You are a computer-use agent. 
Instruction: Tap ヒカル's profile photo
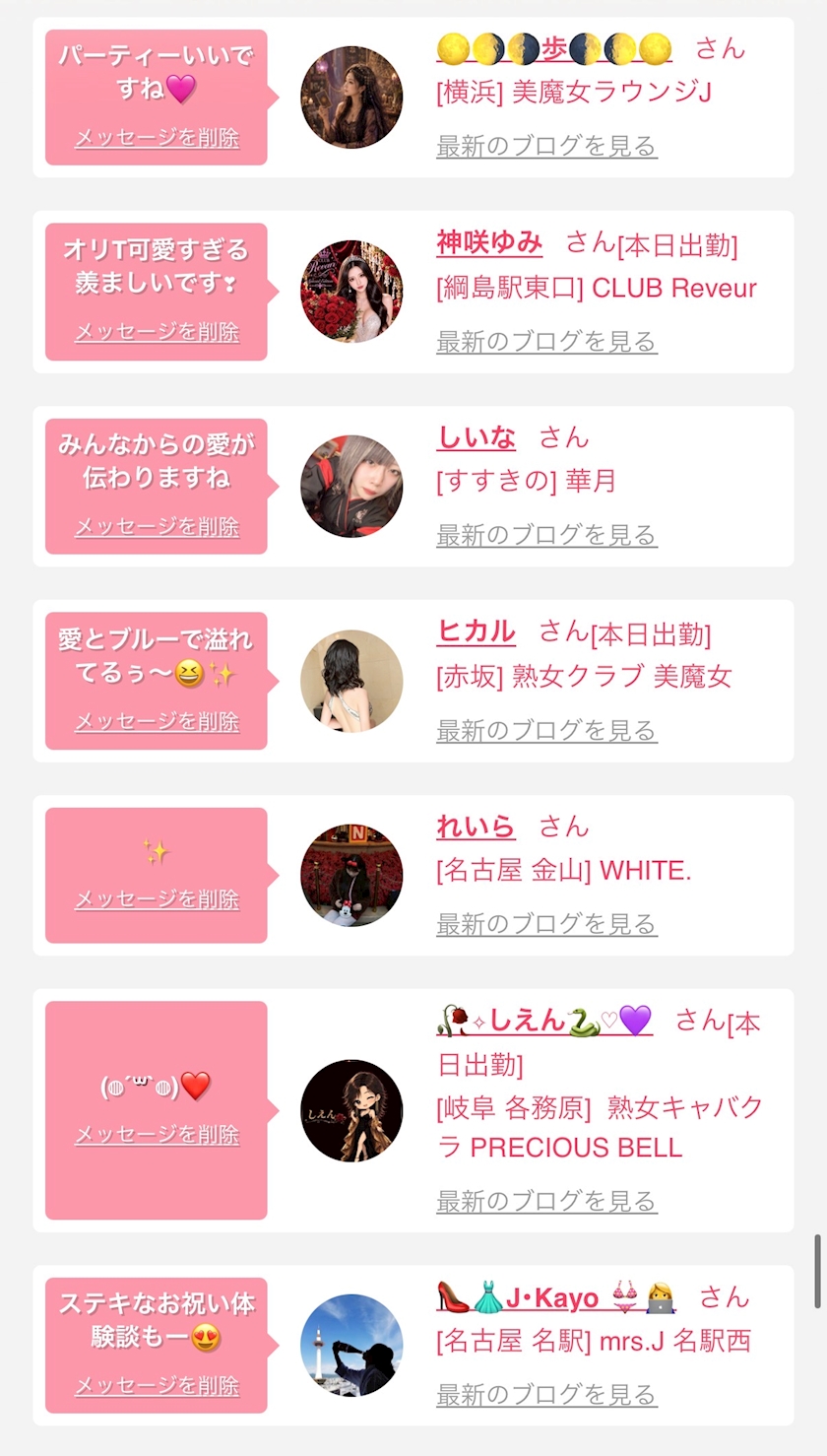[351, 681]
